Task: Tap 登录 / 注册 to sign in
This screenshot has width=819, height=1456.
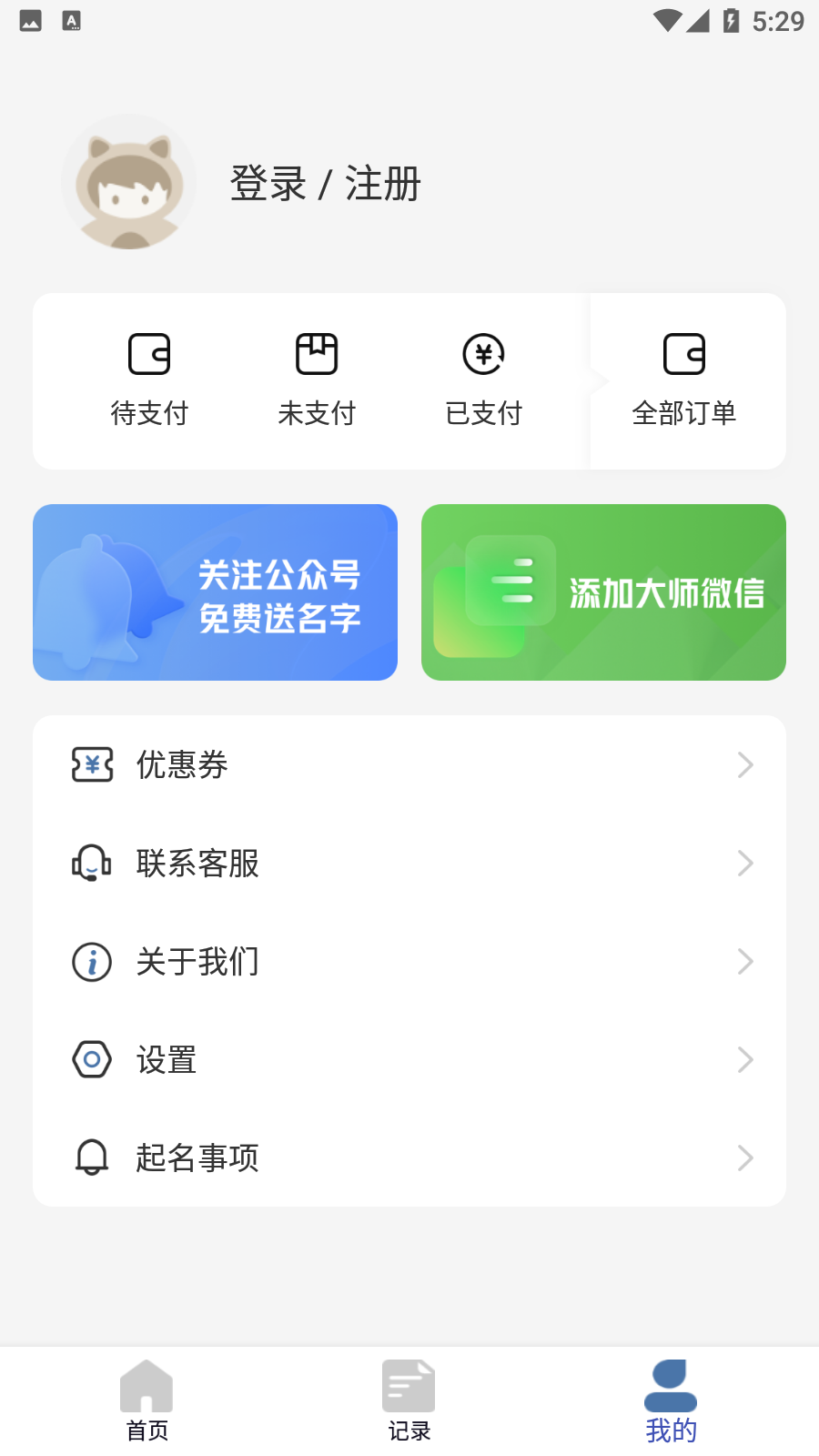Action: pyautogui.click(x=325, y=184)
